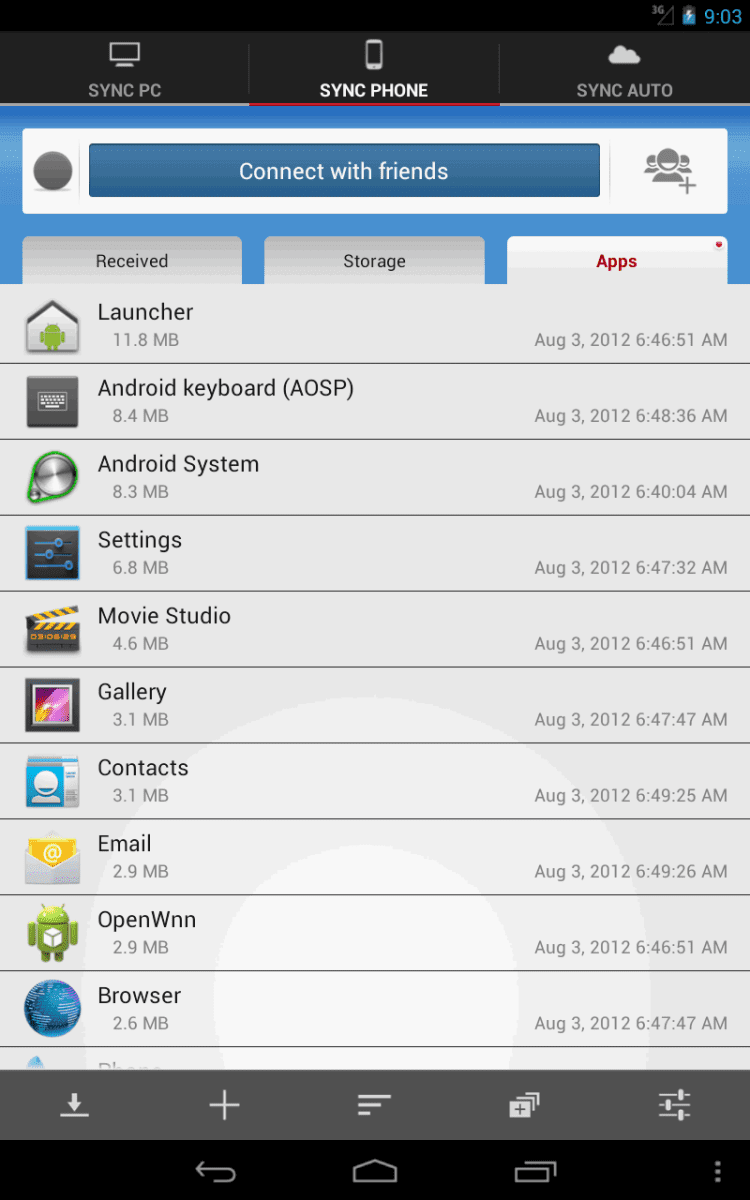Go back using the system back button

[x=215, y=1171]
